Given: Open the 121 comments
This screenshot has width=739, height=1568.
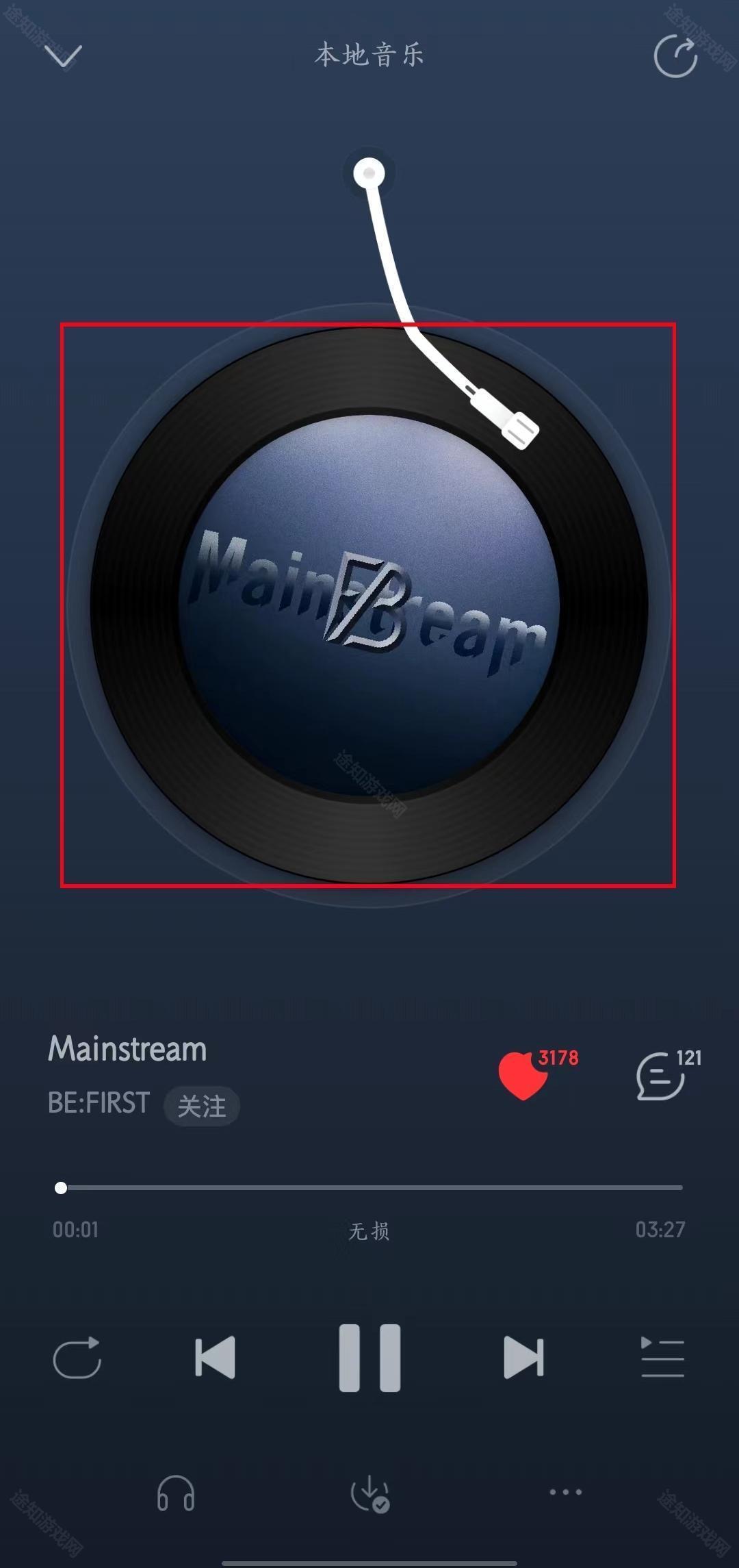Looking at the screenshot, I should (661, 1076).
